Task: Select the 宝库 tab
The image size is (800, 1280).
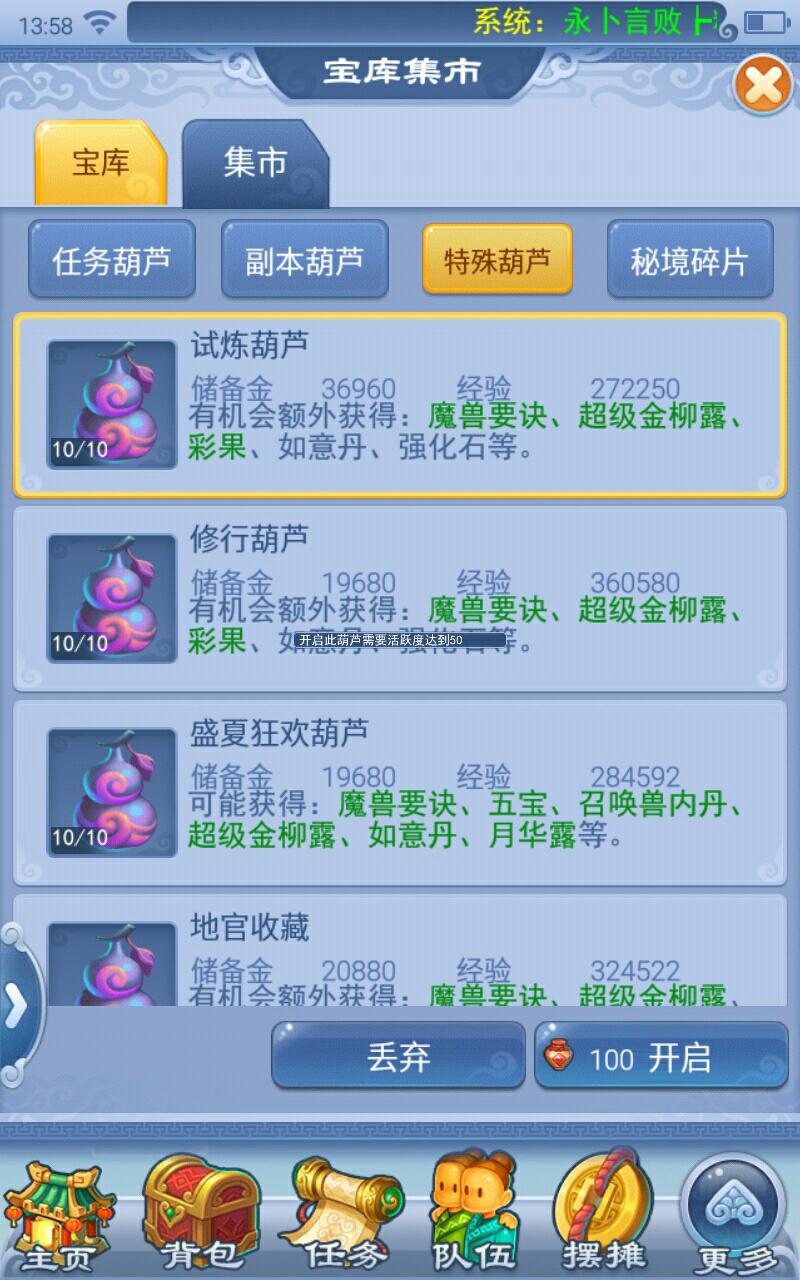Action: click(x=101, y=163)
